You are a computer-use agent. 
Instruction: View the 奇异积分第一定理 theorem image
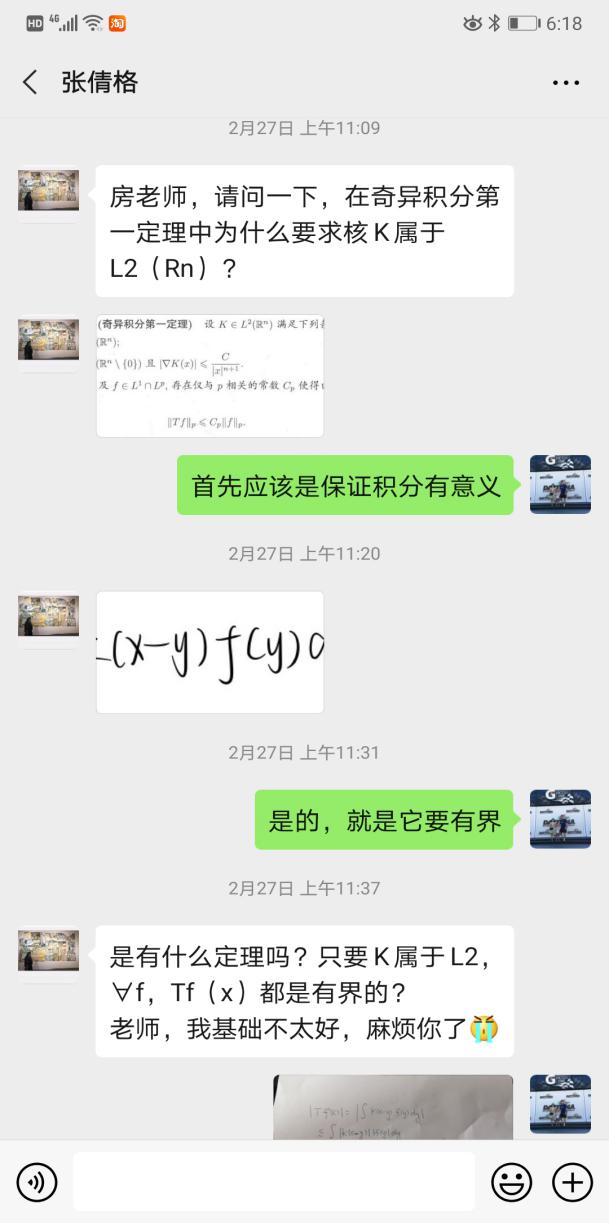point(210,377)
